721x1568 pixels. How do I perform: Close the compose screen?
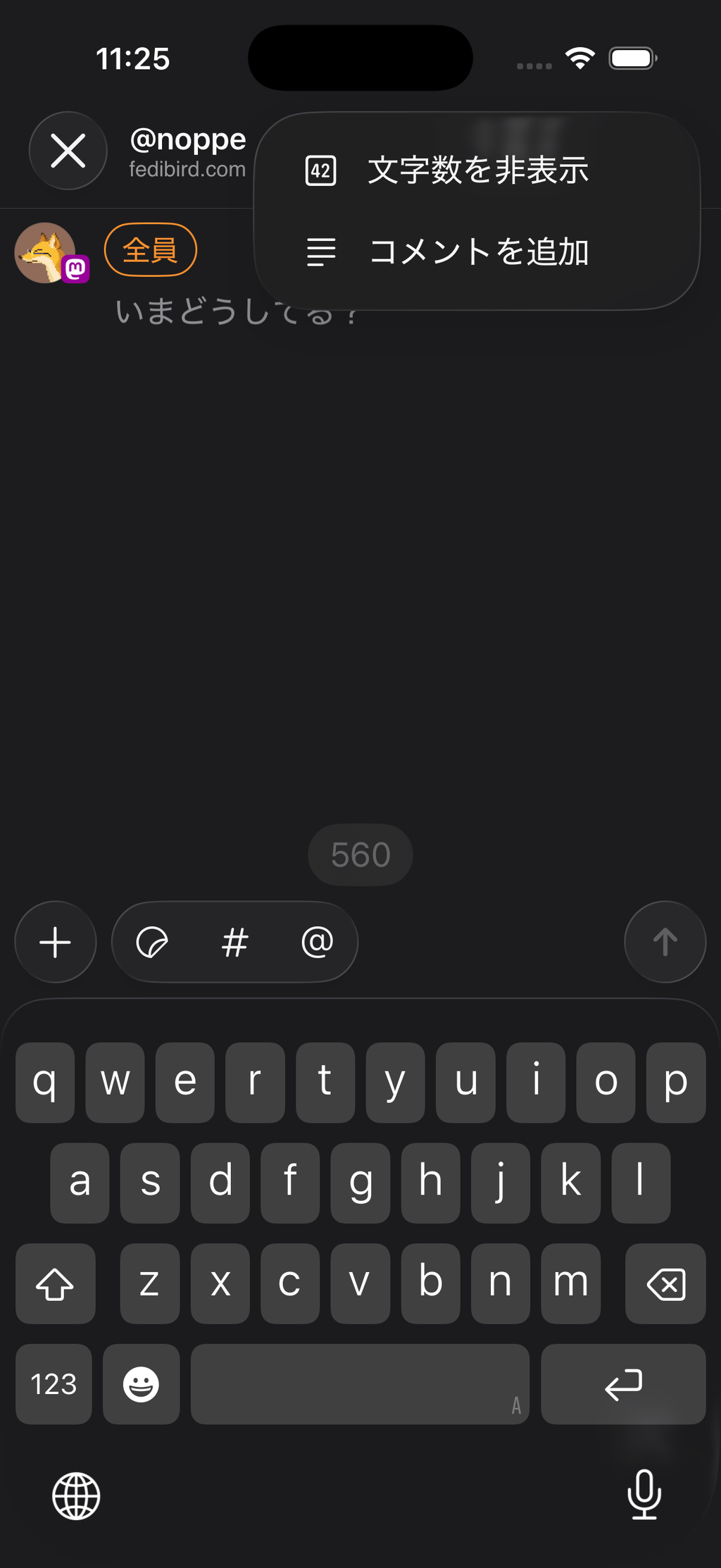[68, 151]
